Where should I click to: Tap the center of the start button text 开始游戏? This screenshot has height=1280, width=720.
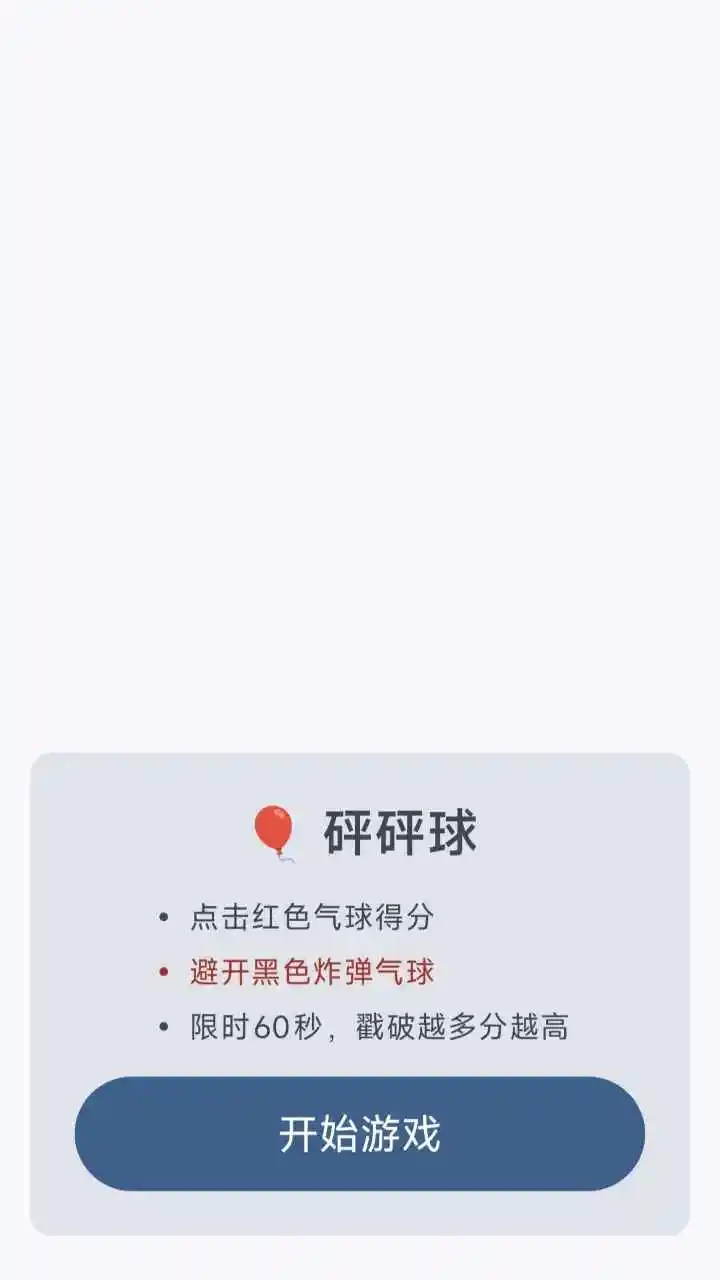click(360, 1130)
